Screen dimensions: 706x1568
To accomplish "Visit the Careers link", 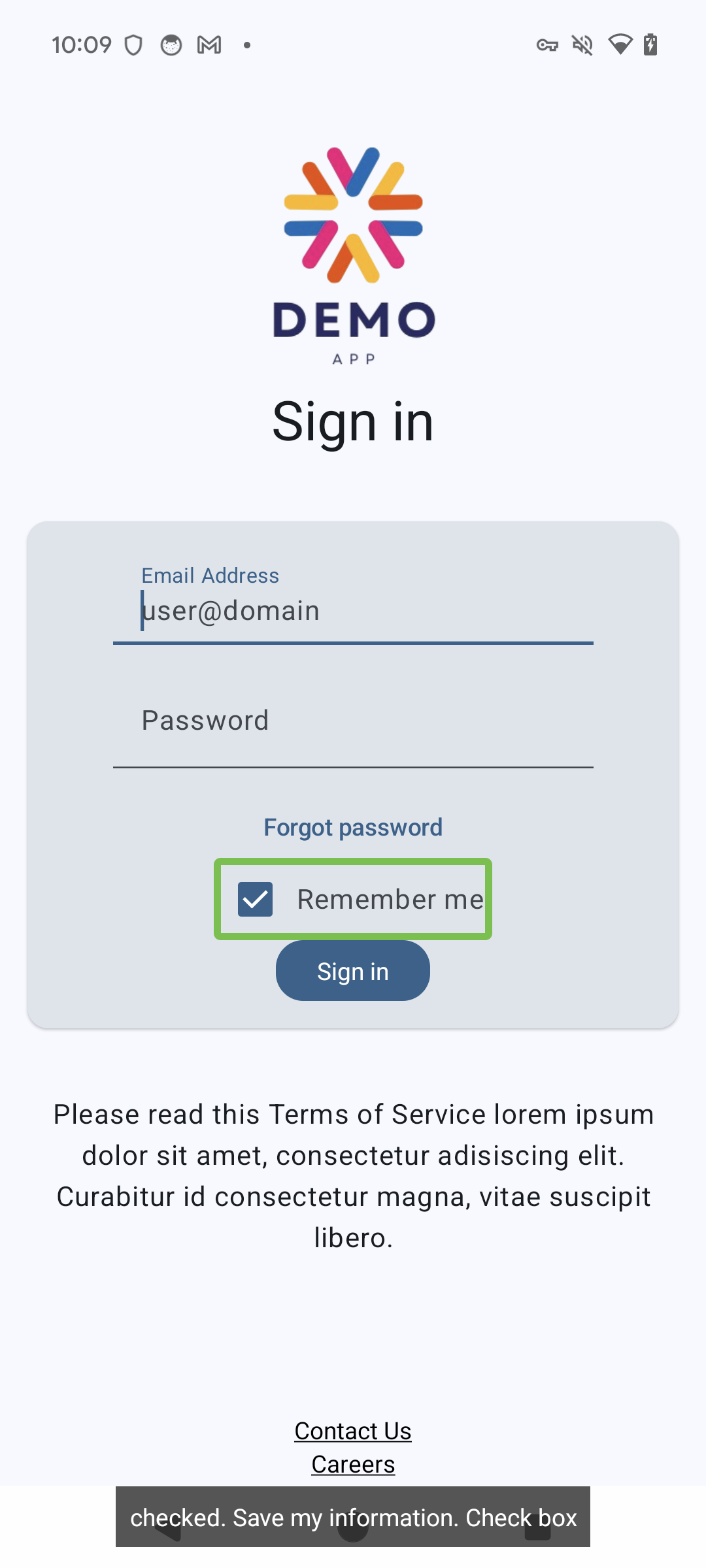I will tap(353, 1464).
